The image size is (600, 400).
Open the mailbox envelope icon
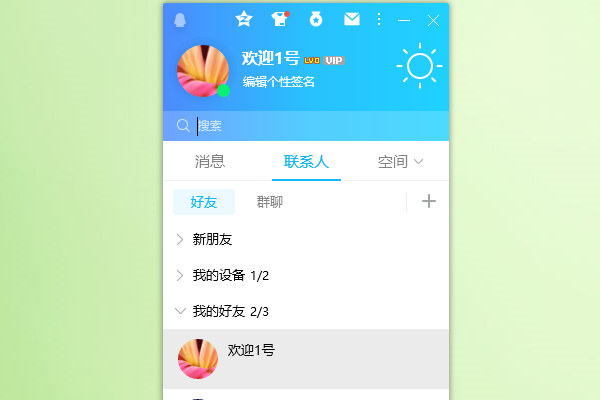pyautogui.click(x=352, y=19)
